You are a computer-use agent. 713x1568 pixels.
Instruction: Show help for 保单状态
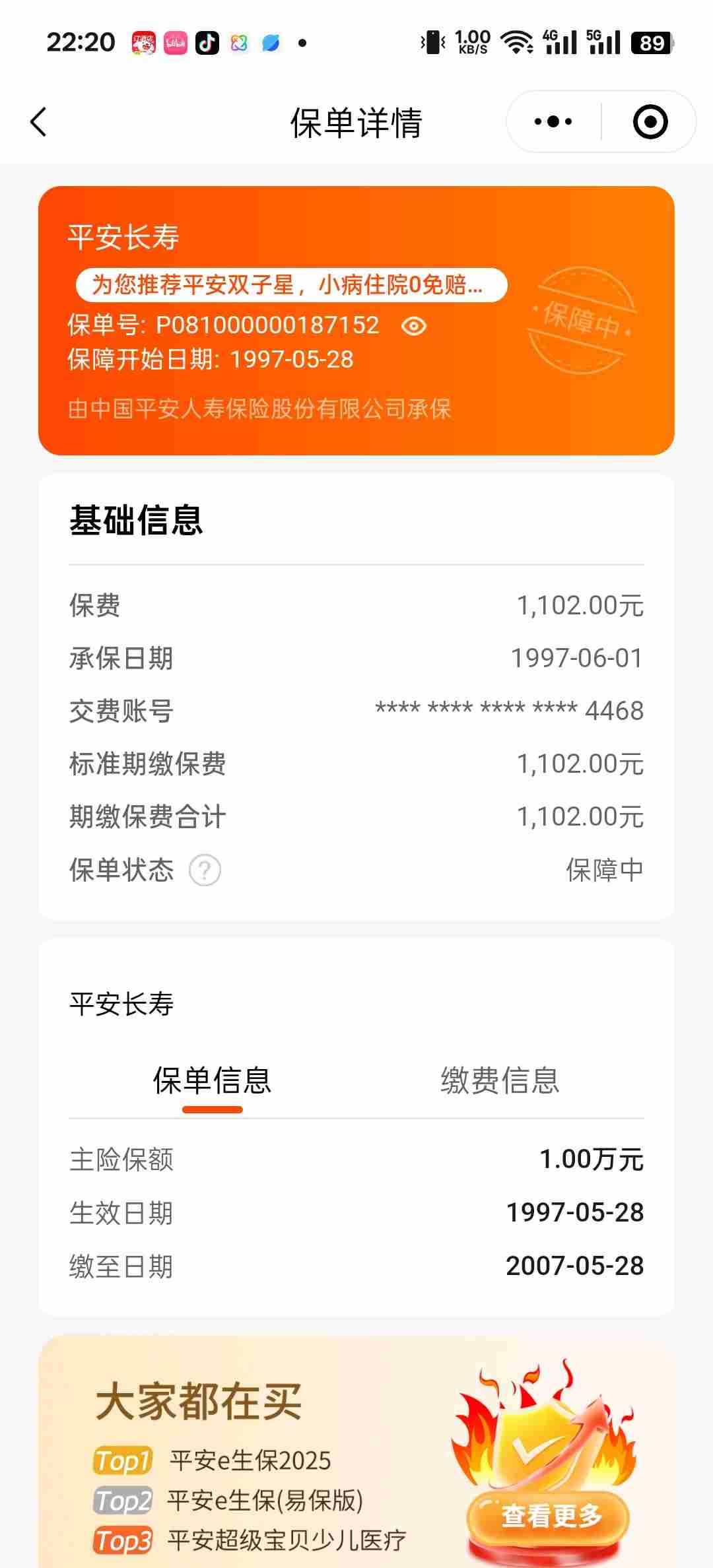[x=205, y=870]
